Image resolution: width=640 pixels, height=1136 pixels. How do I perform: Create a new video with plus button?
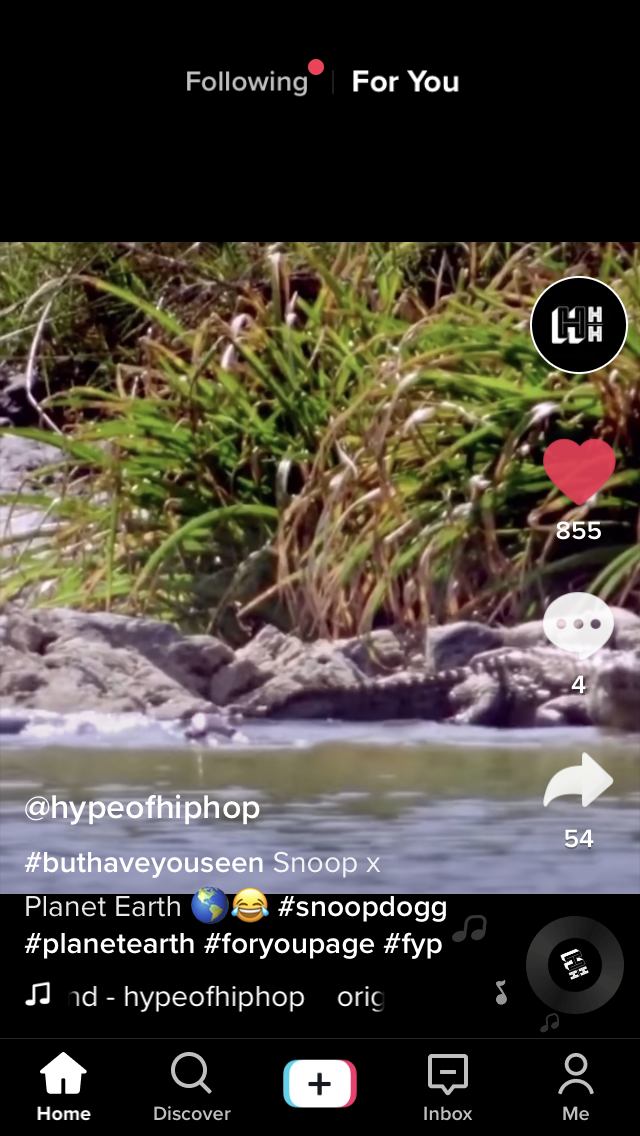(x=319, y=1084)
